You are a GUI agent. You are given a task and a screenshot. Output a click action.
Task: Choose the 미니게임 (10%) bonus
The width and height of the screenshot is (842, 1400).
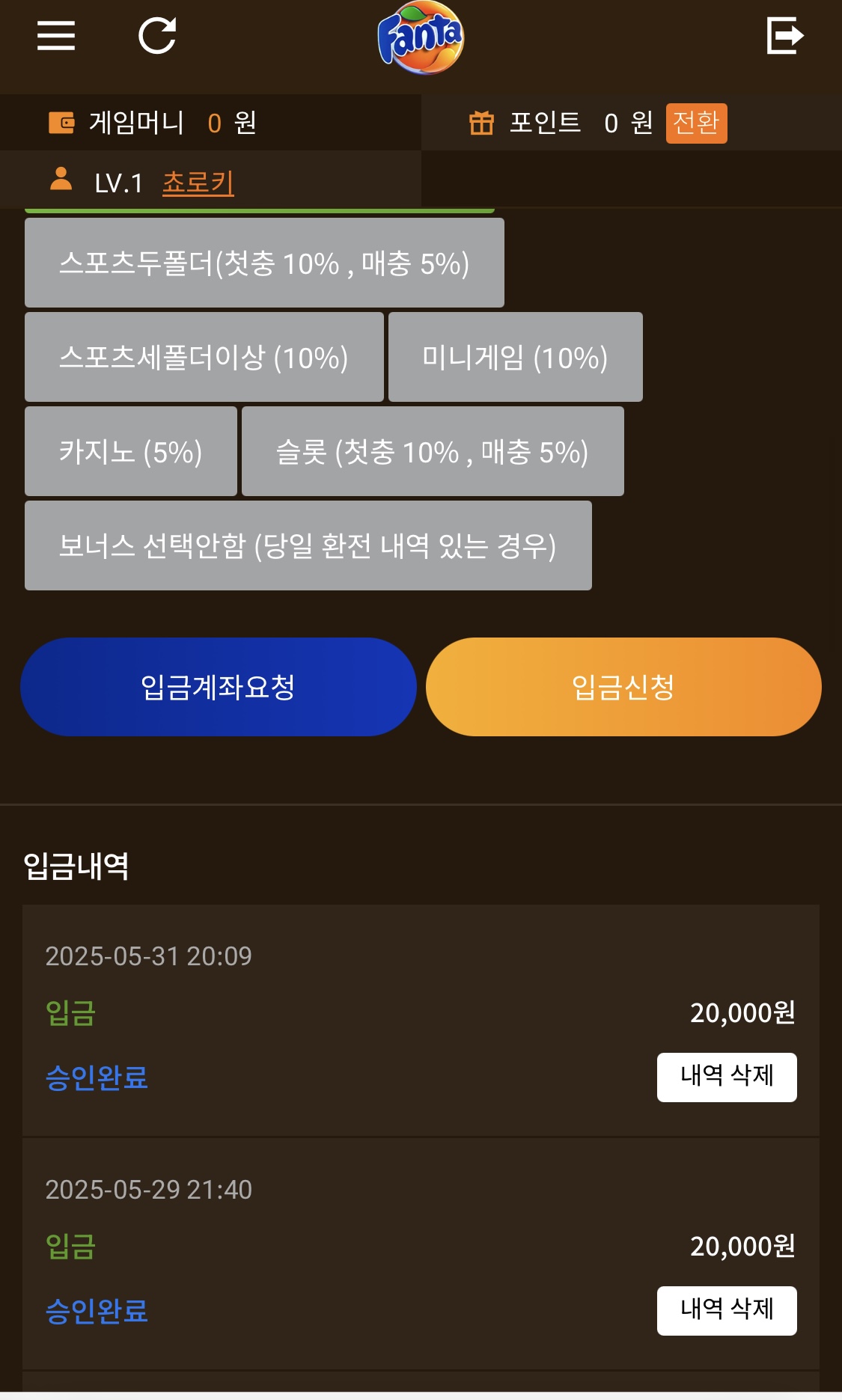(515, 357)
